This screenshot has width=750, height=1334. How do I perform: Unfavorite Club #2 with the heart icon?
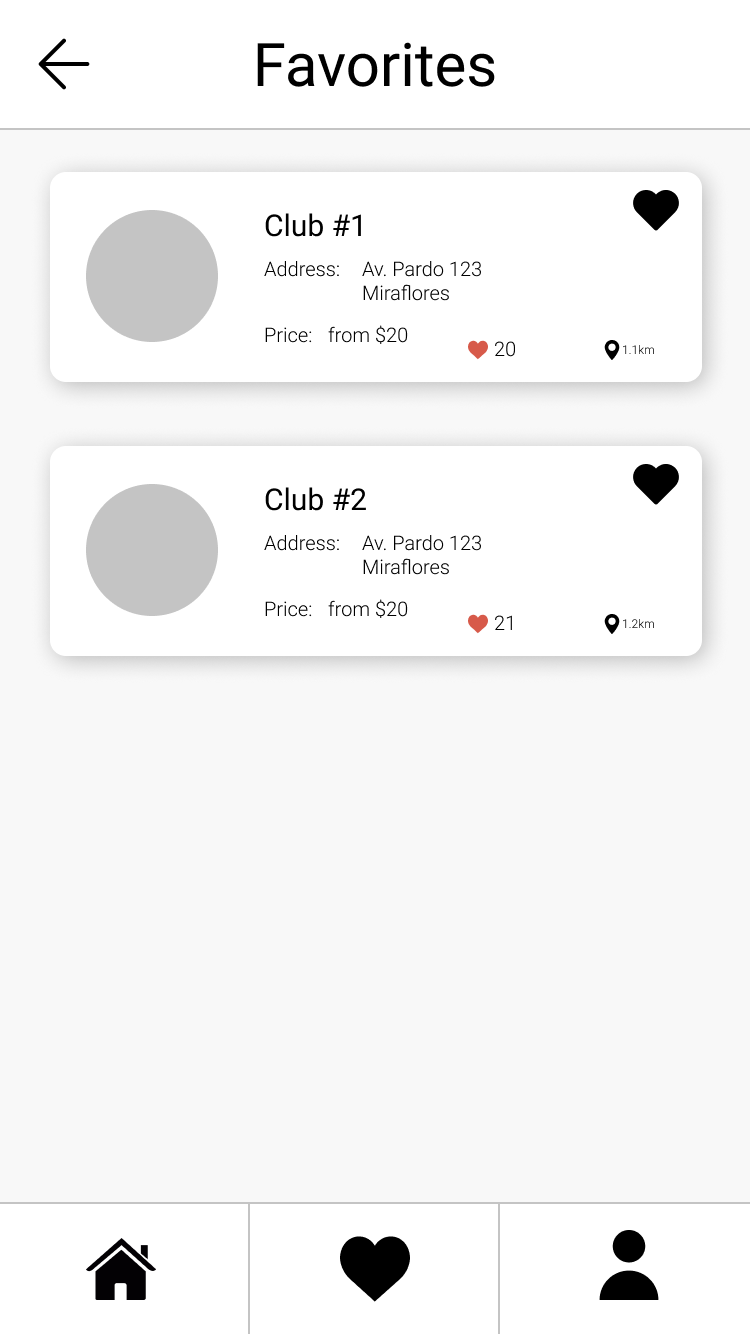tap(656, 484)
